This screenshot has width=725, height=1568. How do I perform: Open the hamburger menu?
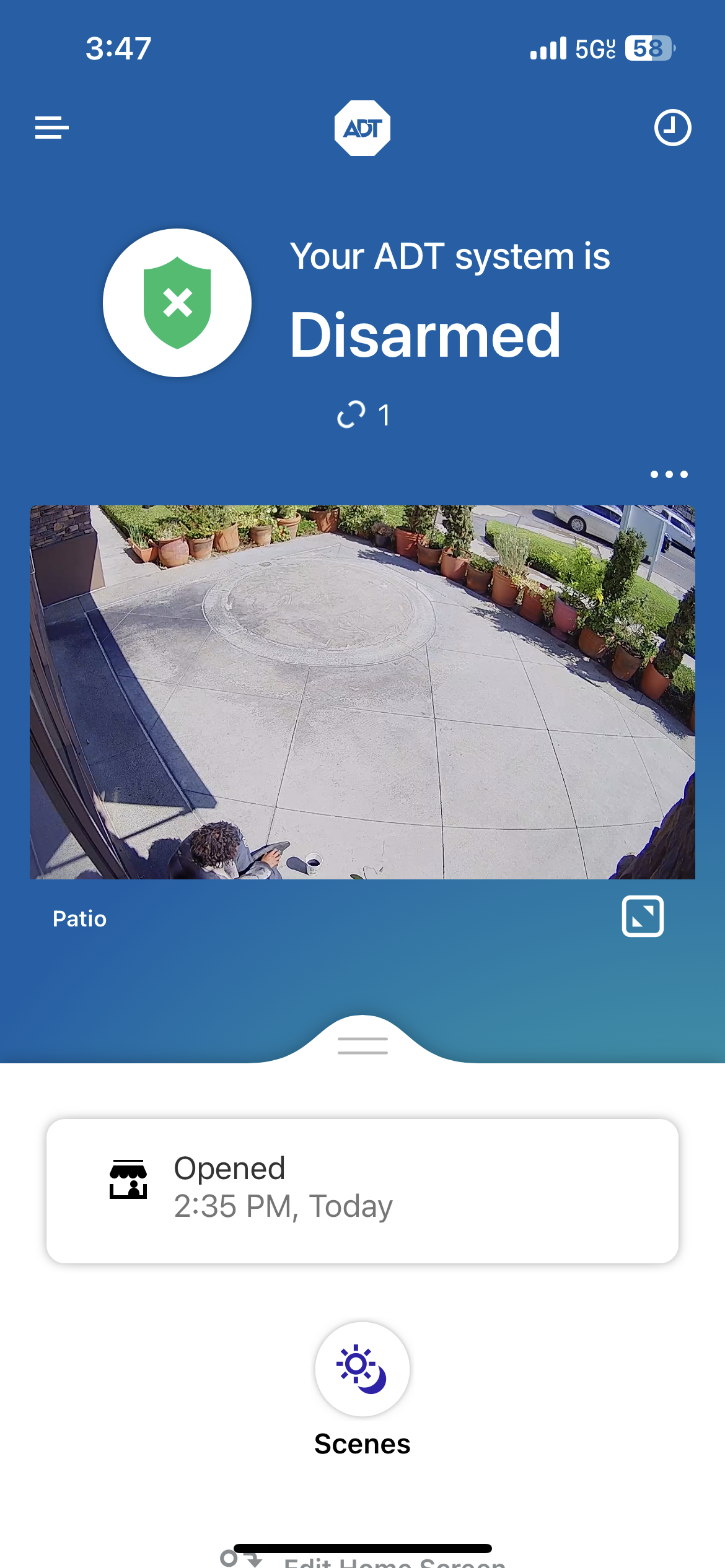pyautogui.click(x=51, y=128)
